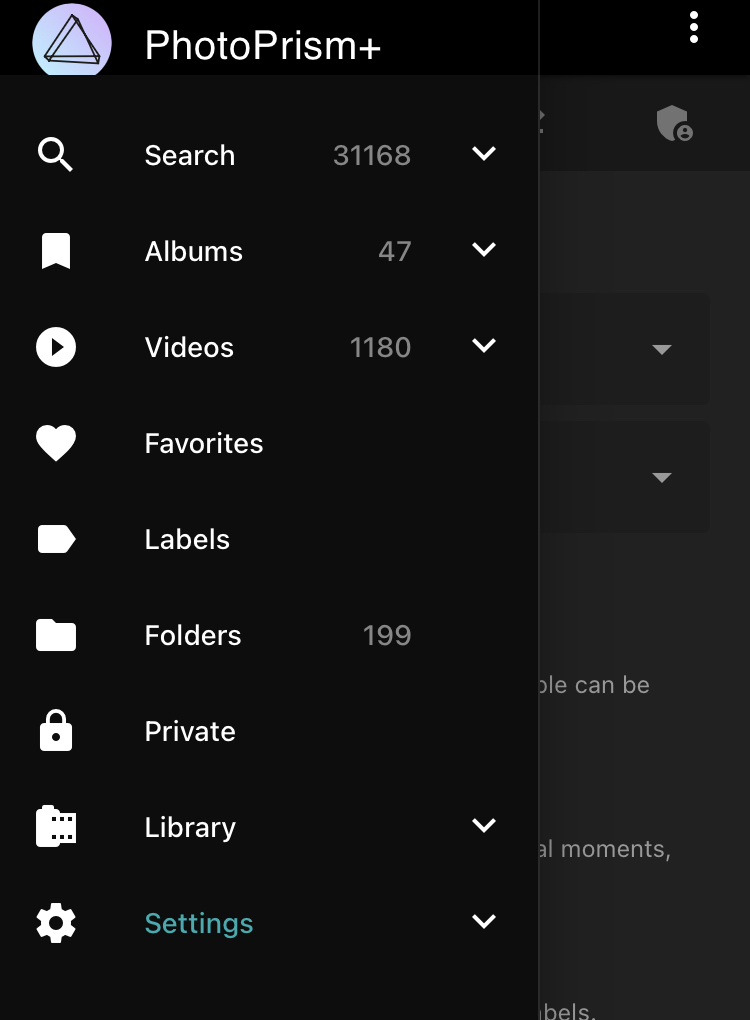Click the Folders icon
Screen dimensions: 750x1020
55,635
